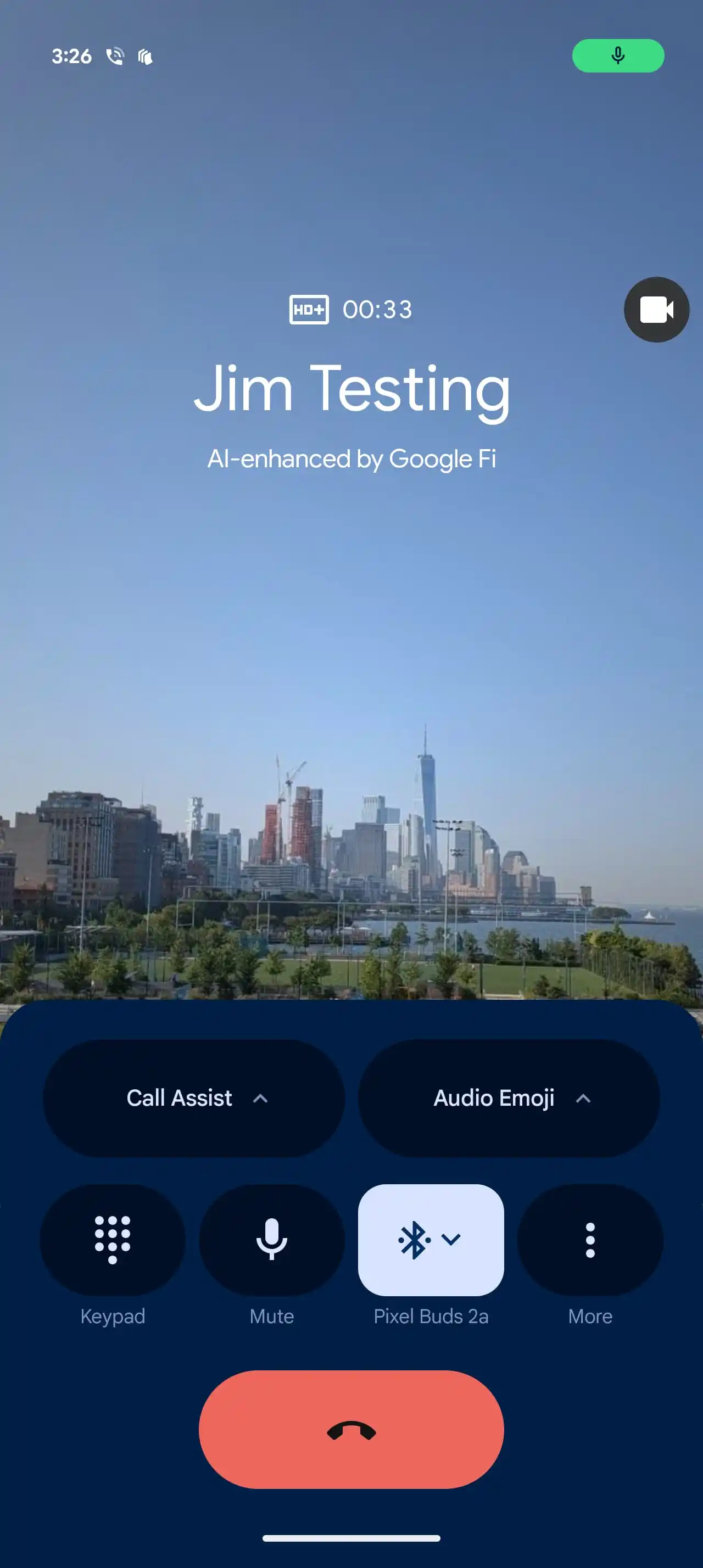Expand the Call Assist options
The image size is (703, 1568).
[x=193, y=1098]
